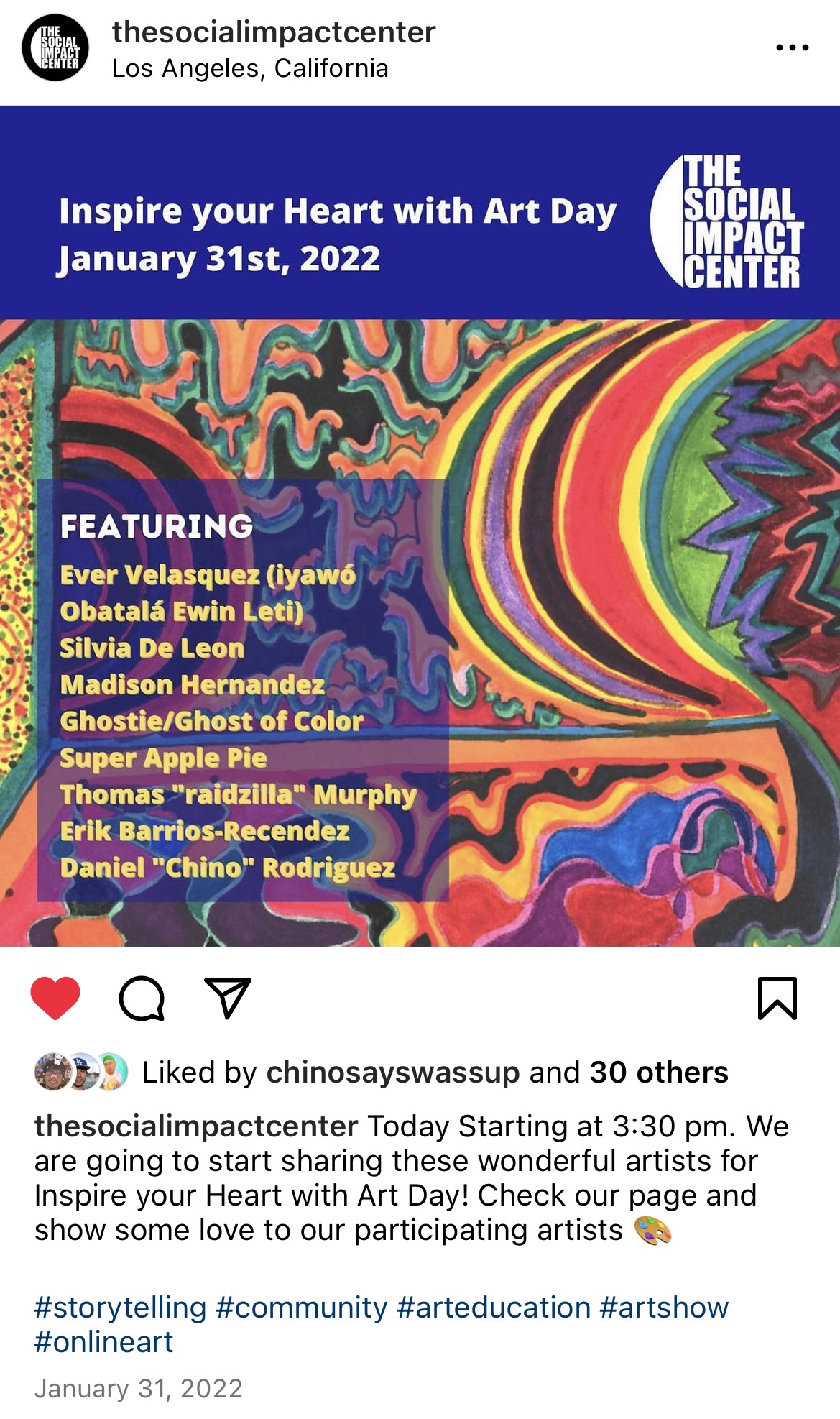Open the post's three-dot options menu
This screenshot has height=1419, width=840.
792,48
